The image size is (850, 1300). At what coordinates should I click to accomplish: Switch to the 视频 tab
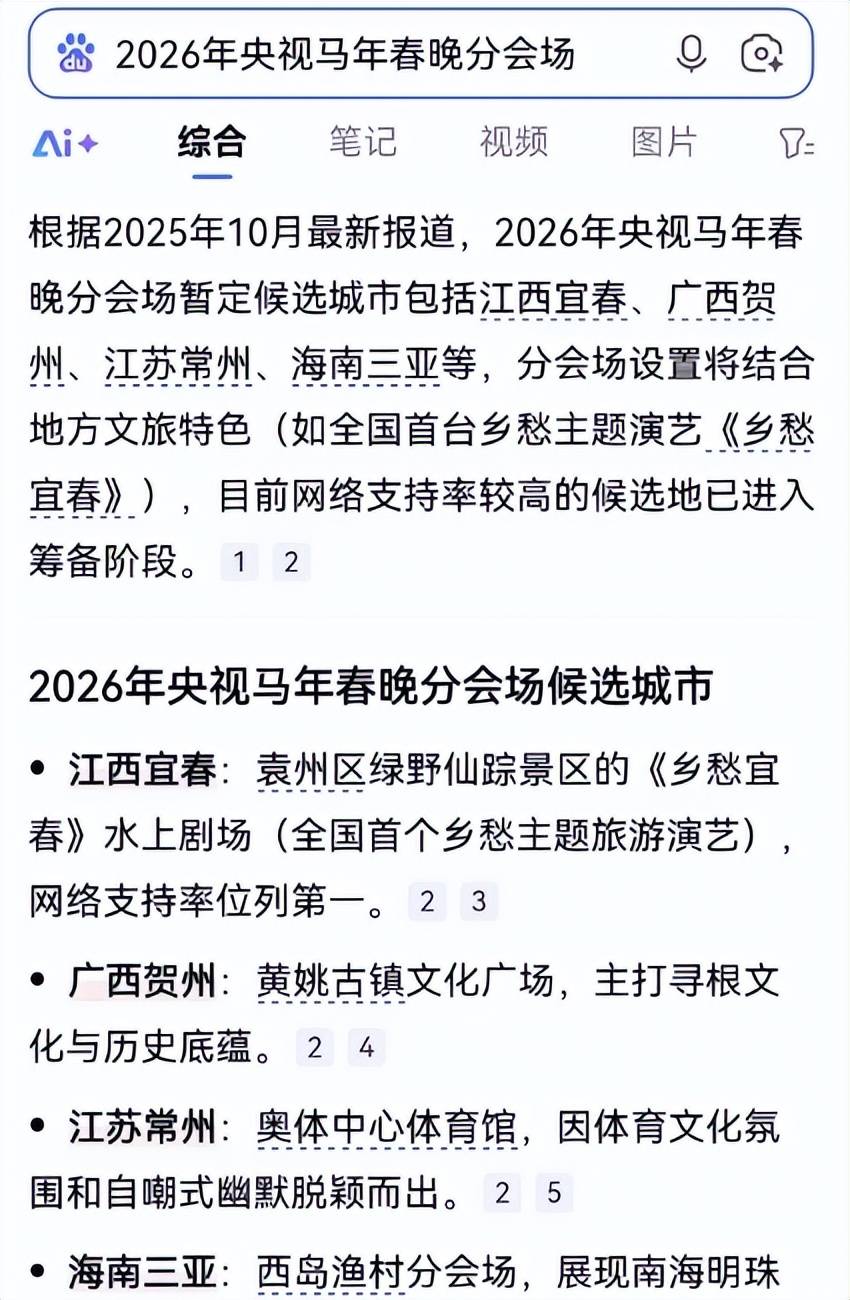[514, 142]
